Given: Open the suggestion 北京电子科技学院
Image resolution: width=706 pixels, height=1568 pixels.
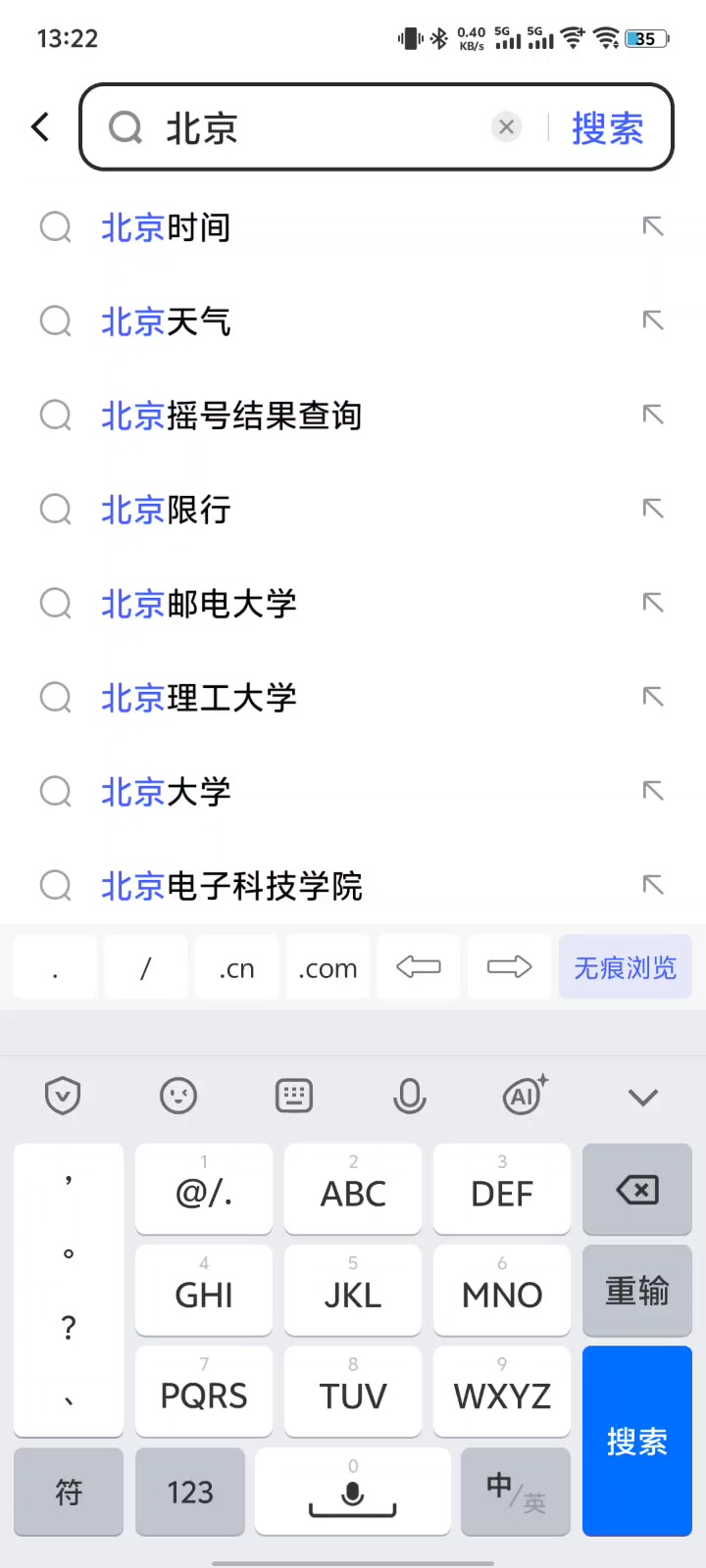Looking at the screenshot, I should (353, 885).
